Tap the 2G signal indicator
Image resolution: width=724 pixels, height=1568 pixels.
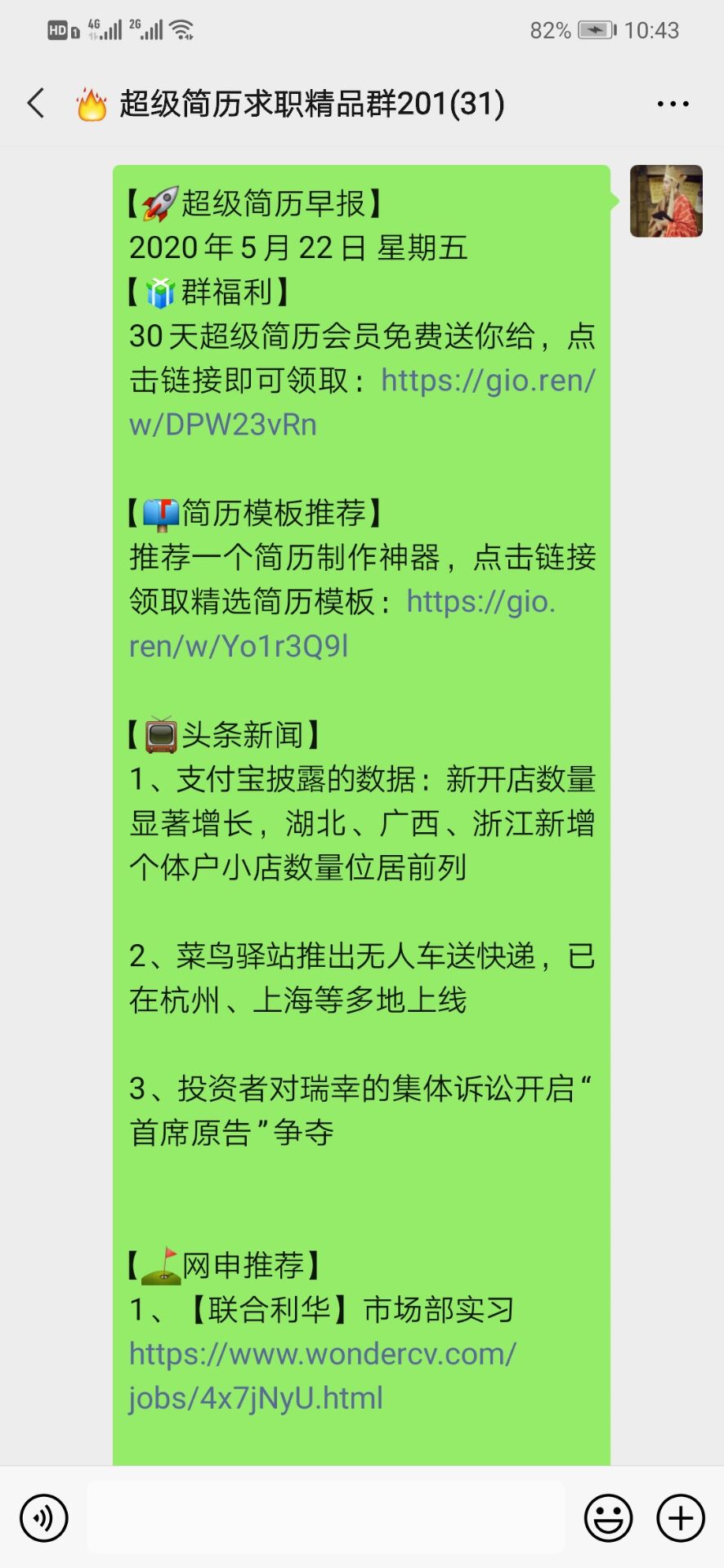(147, 29)
